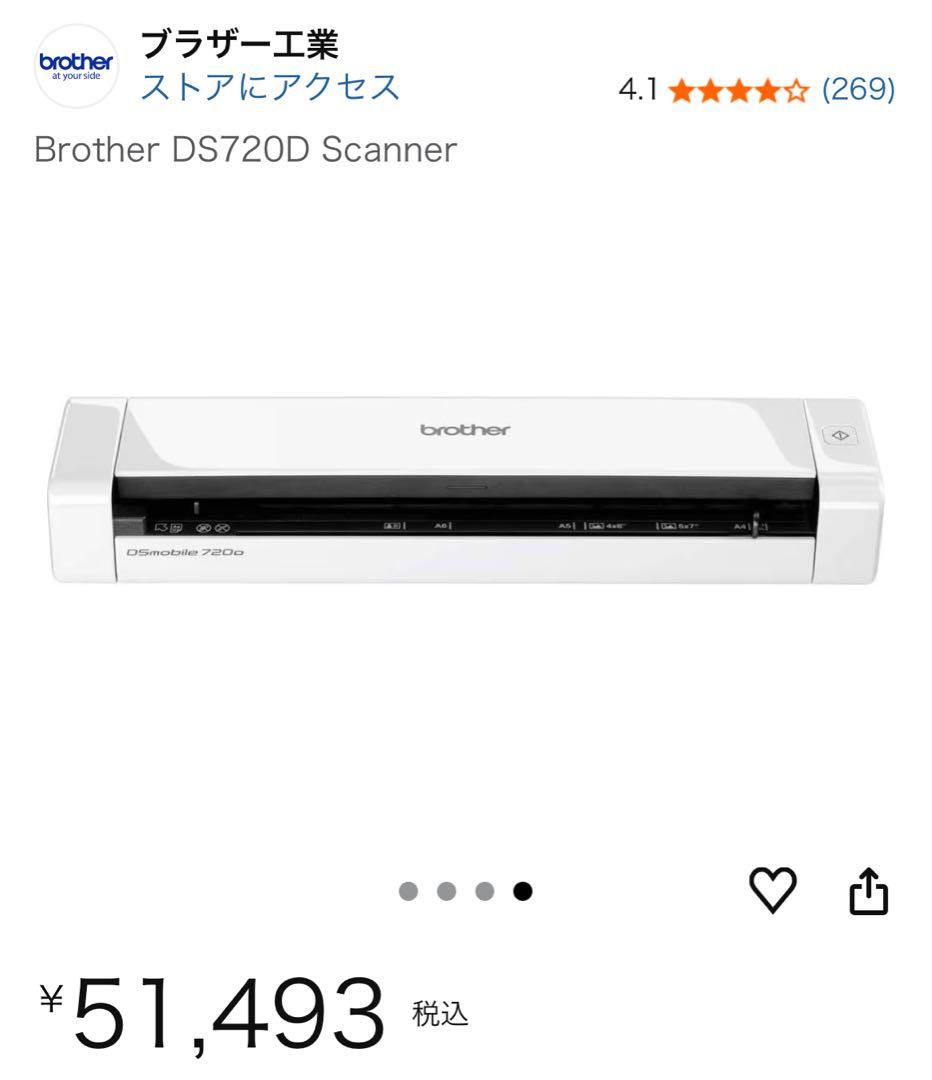Click the third star of the rating
Screen dimensions: 932x1080
tap(738, 90)
